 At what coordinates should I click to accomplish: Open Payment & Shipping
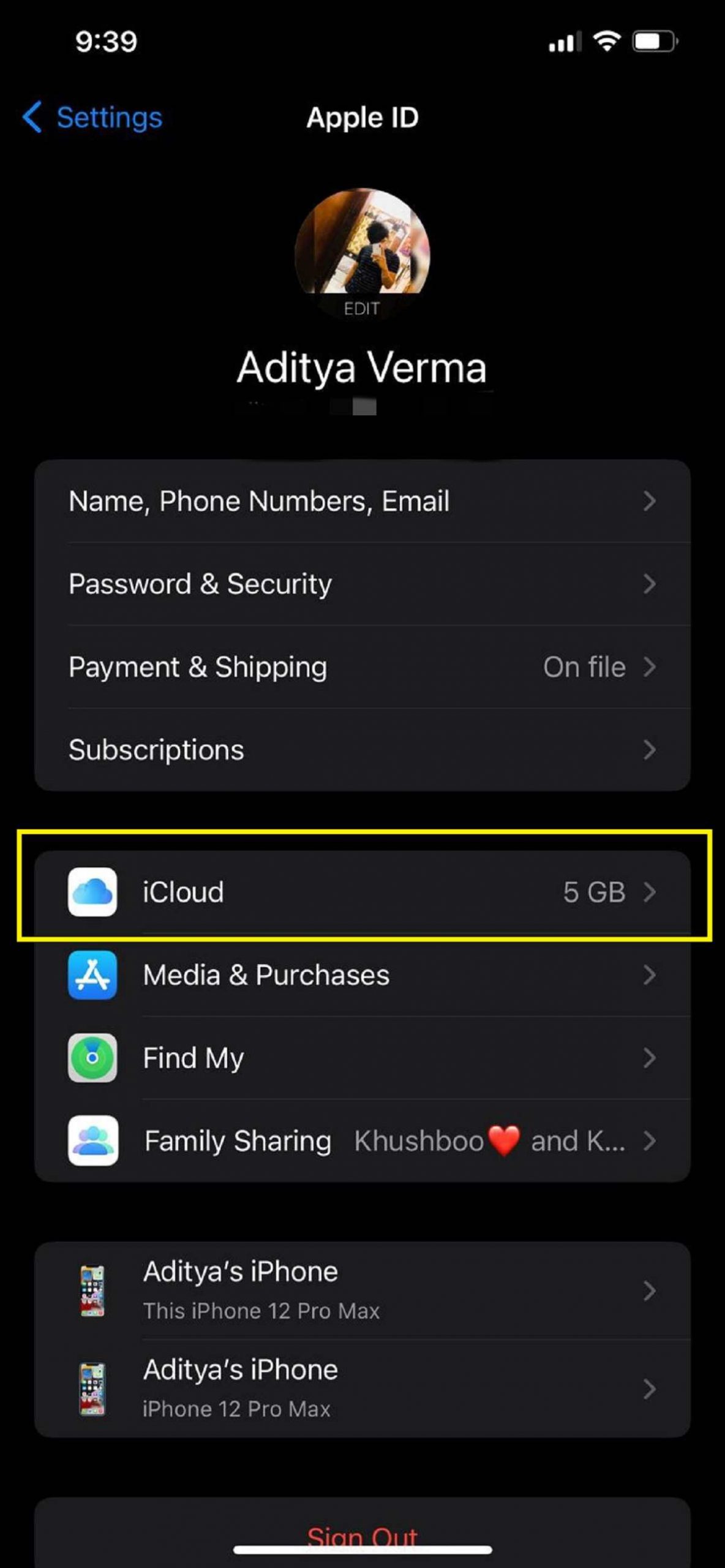(x=362, y=666)
